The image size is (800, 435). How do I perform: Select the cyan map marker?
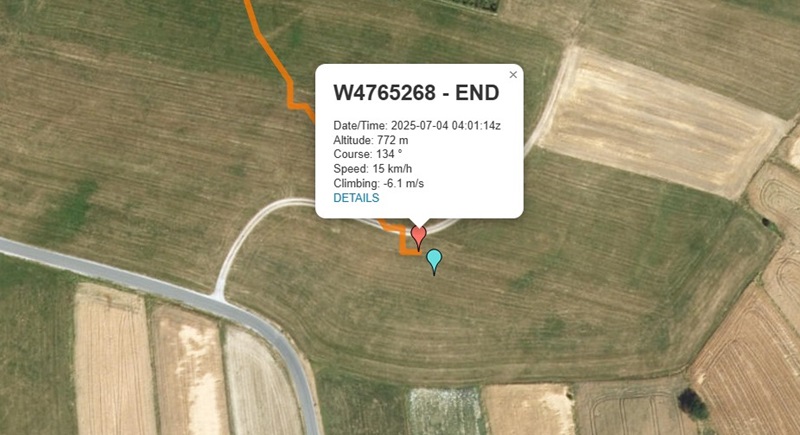click(434, 260)
